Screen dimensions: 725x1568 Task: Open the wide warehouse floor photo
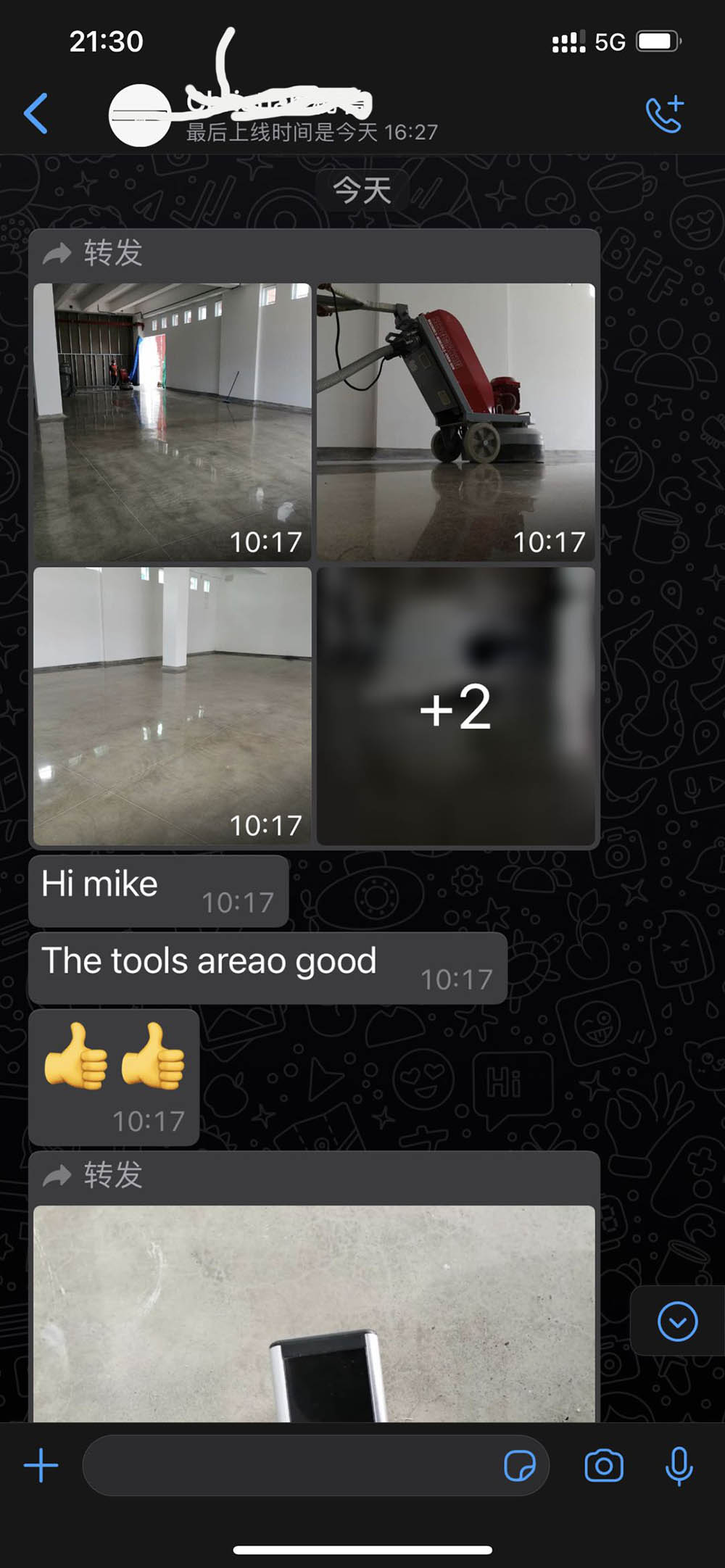click(173, 421)
